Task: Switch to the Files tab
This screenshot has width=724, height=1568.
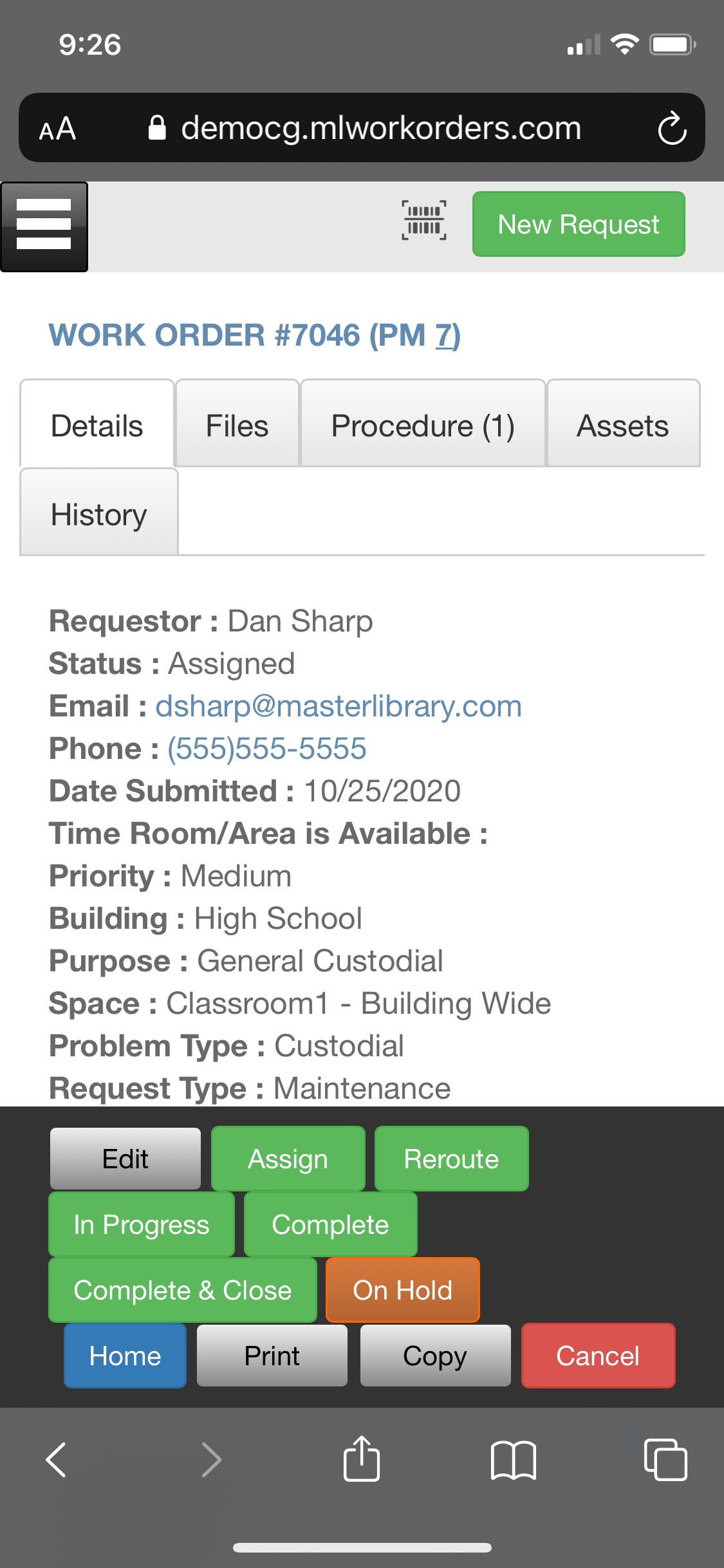Action: [237, 424]
